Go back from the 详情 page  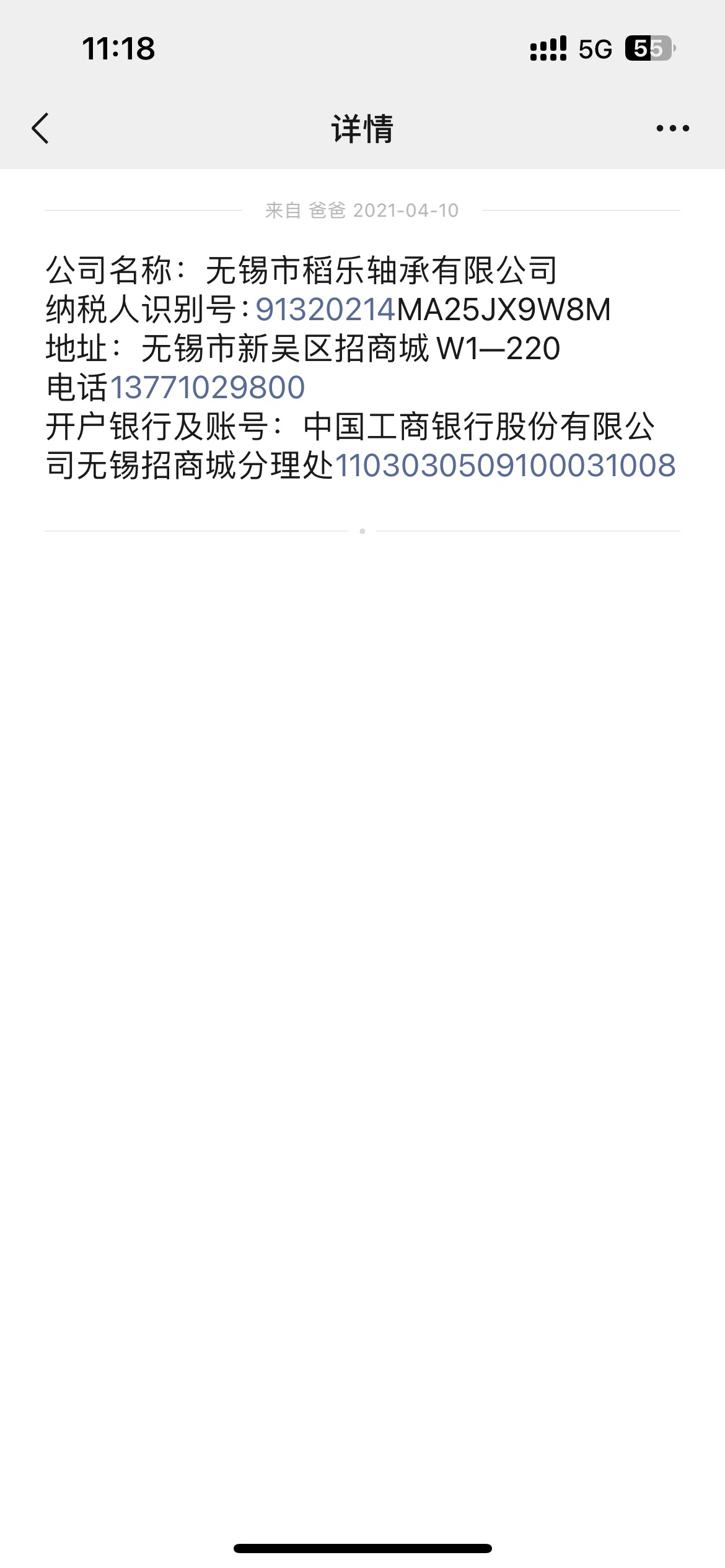(40, 129)
